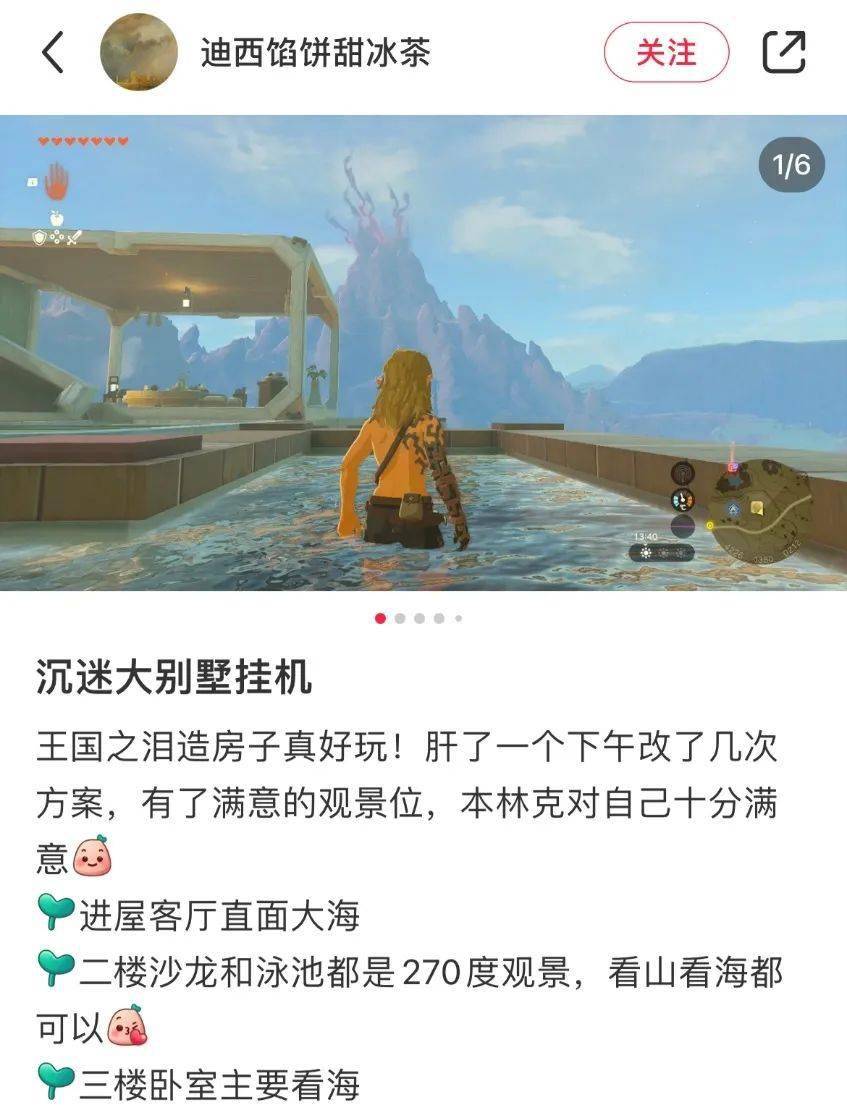Image resolution: width=847 pixels, height=1118 pixels.
Task: Open author name 迪西馅饼甜冰茶
Action: pos(315,52)
